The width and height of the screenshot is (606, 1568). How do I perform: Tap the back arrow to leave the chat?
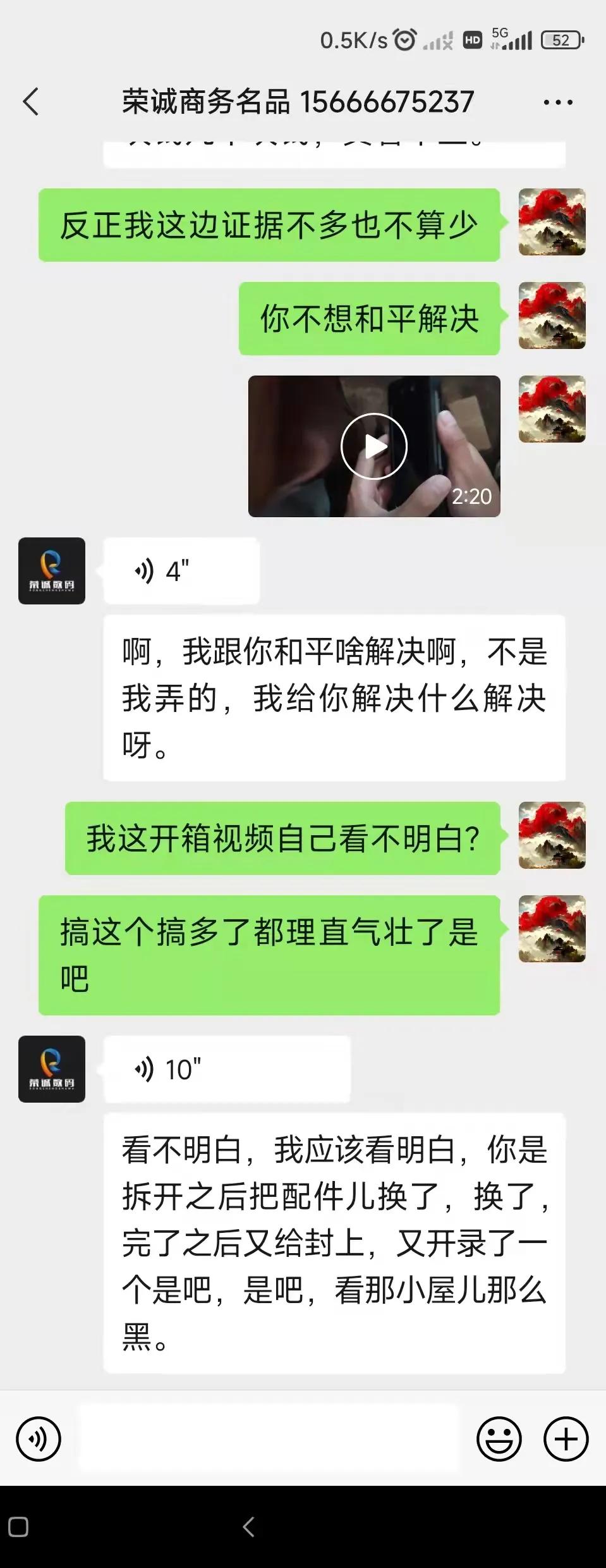(32, 101)
